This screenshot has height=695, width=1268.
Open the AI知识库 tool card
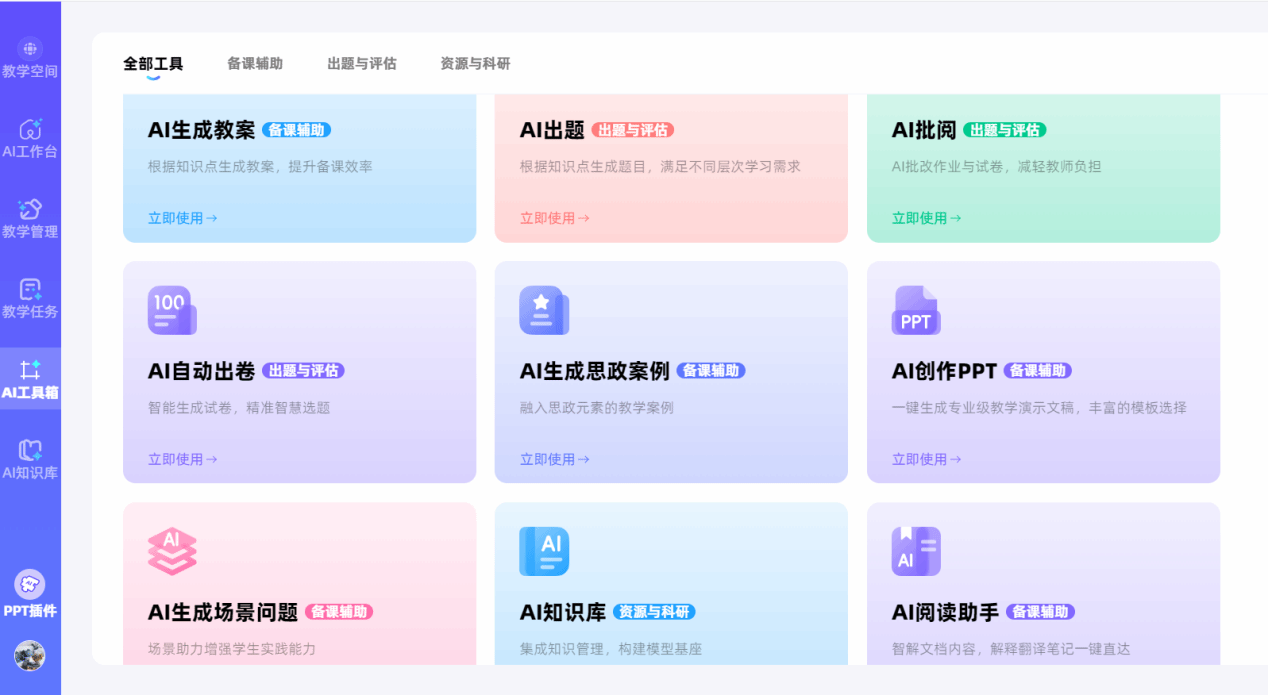671,590
